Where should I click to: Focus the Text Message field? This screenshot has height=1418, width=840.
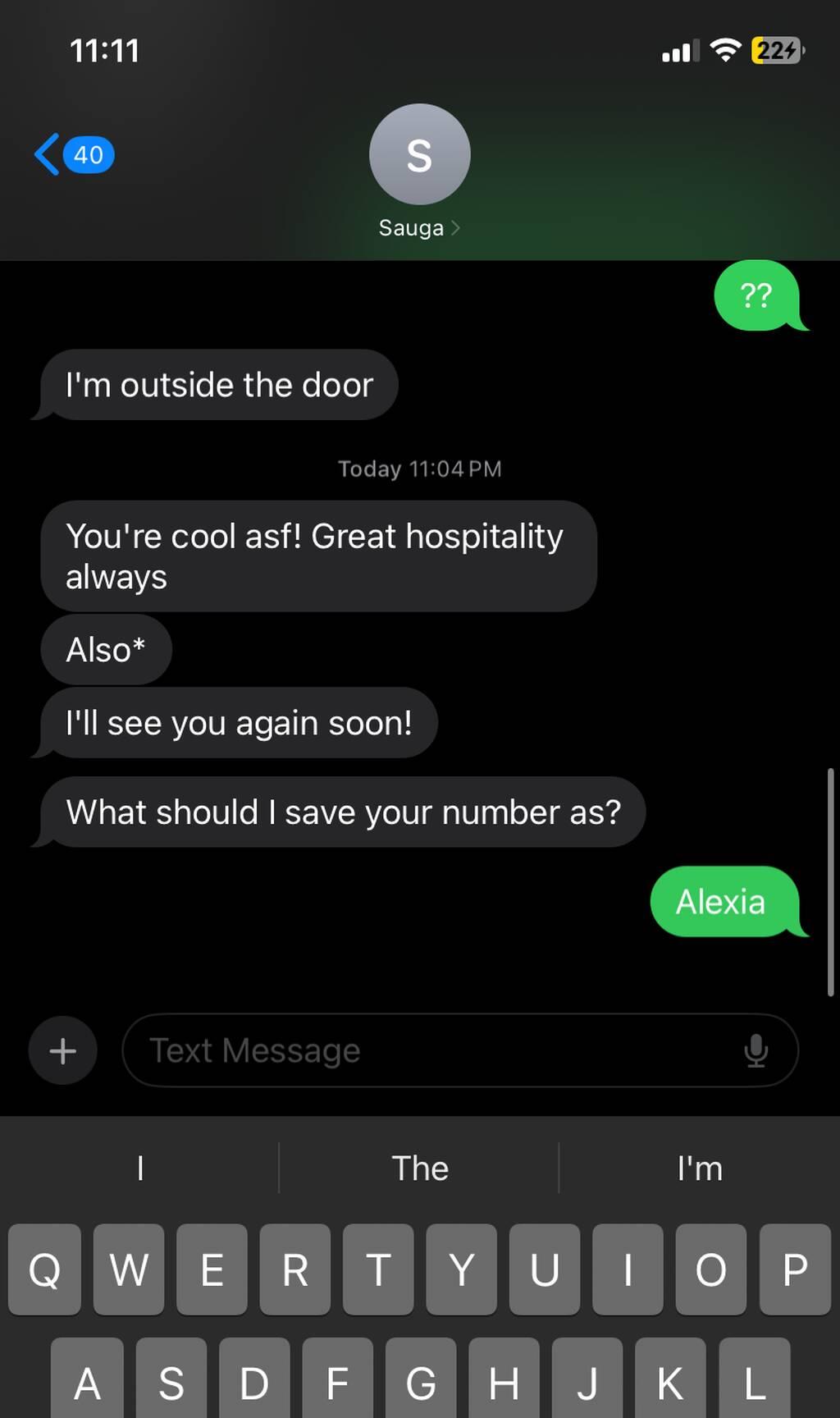tap(427, 1050)
